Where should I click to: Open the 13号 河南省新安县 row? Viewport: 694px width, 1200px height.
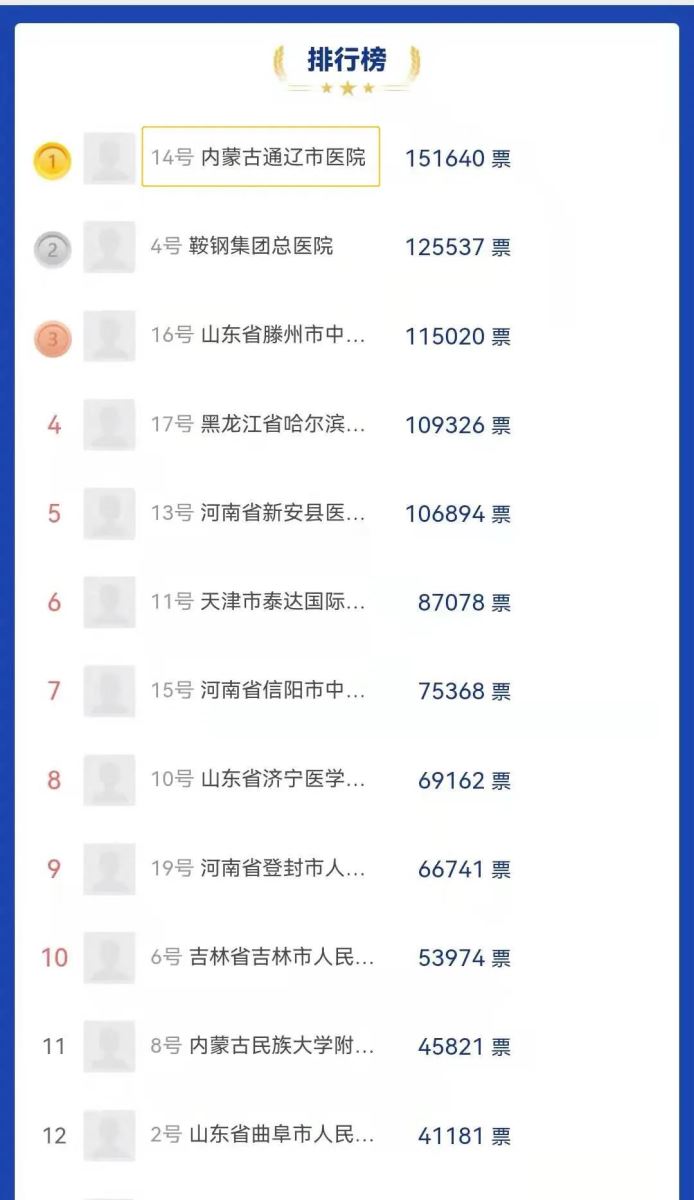pyautogui.click(x=258, y=513)
